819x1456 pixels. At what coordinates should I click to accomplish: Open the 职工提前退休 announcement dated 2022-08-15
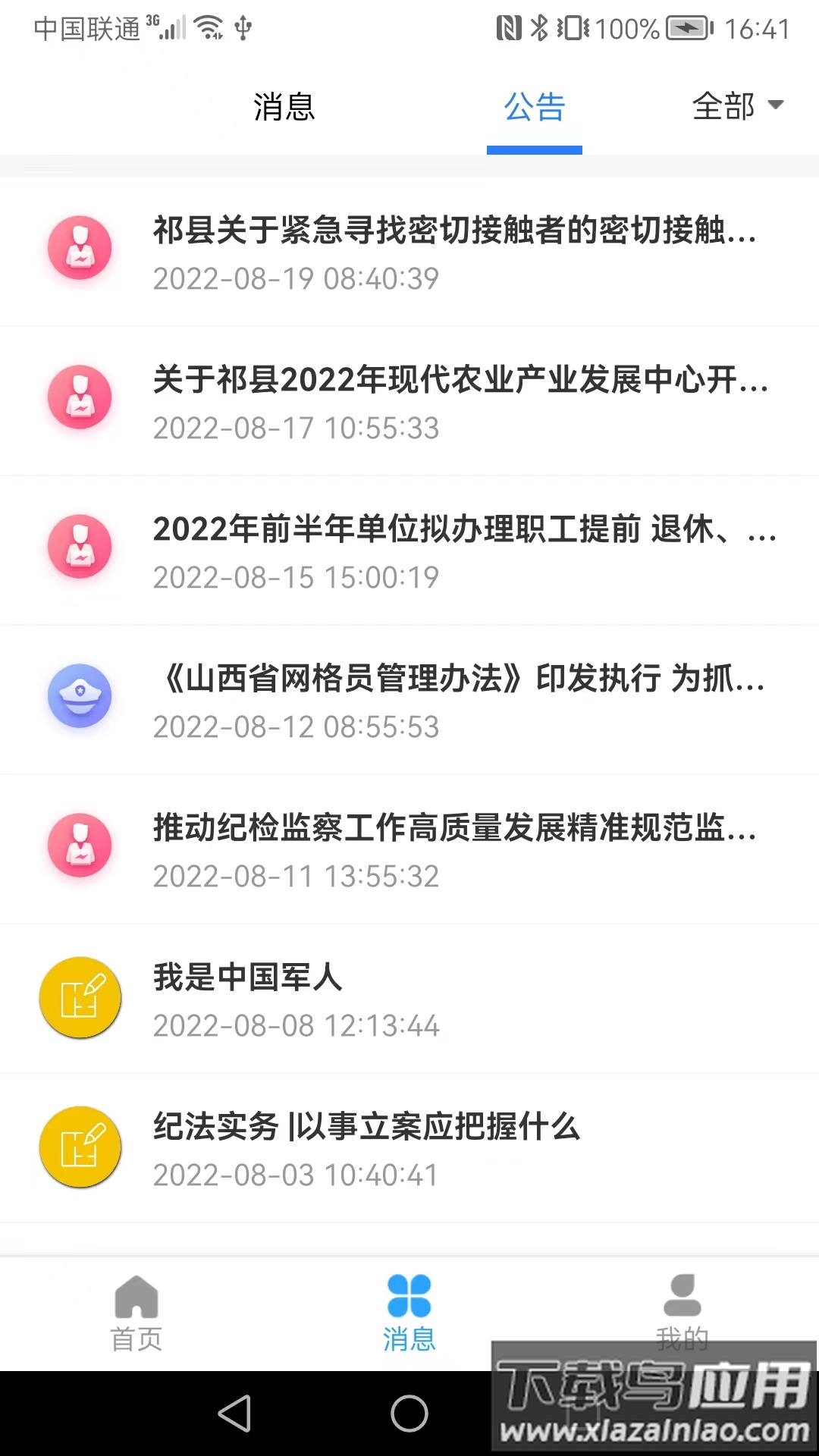[409, 546]
